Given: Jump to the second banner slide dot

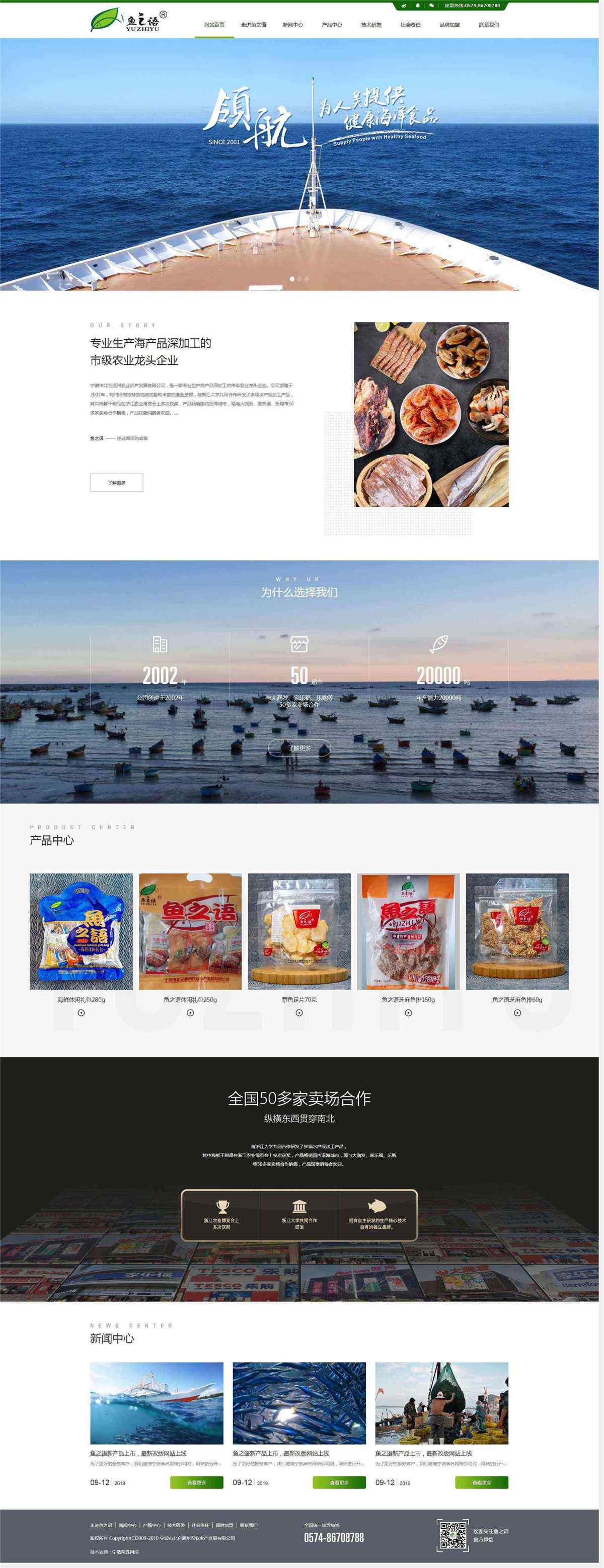Looking at the screenshot, I should [299, 279].
